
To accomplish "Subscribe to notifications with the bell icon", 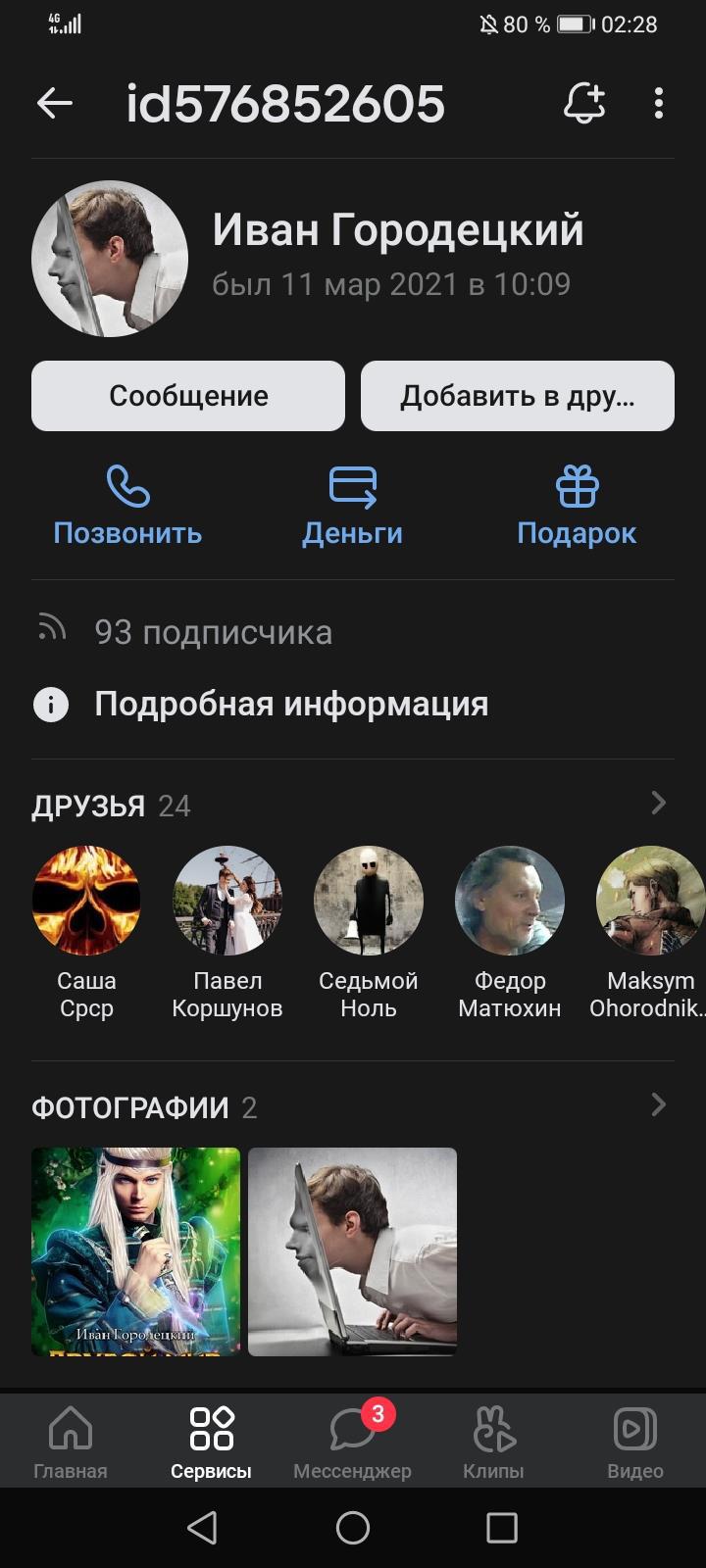I will pyautogui.click(x=584, y=103).
